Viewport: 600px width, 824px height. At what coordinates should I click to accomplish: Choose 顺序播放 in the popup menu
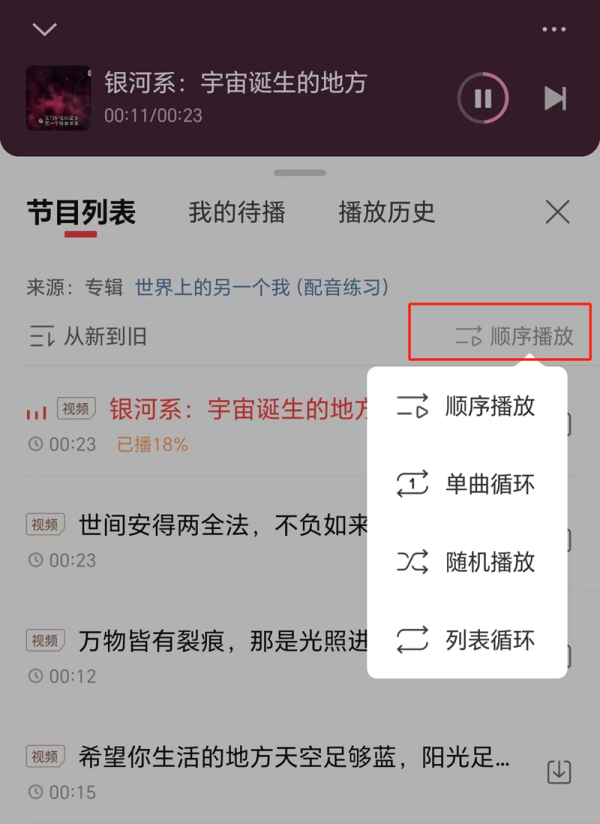tap(467, 406)
